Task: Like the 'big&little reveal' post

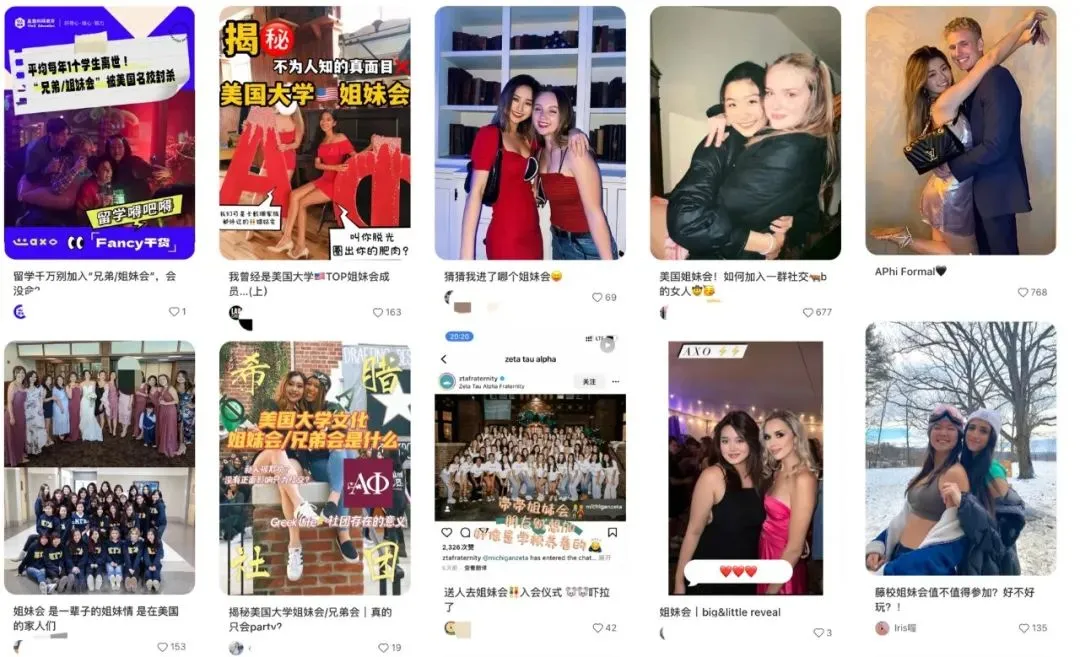Action: (x=816, y=633)
